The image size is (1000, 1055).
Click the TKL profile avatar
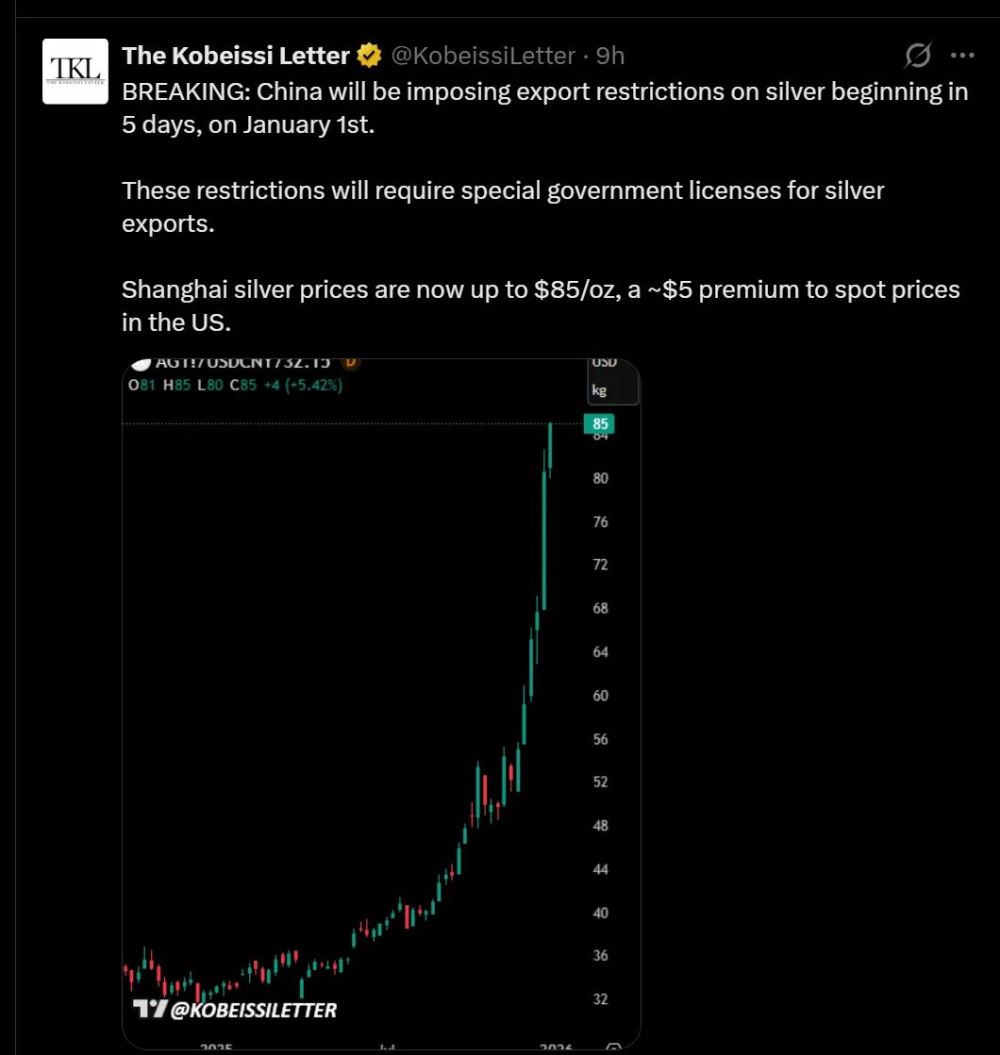74,68
